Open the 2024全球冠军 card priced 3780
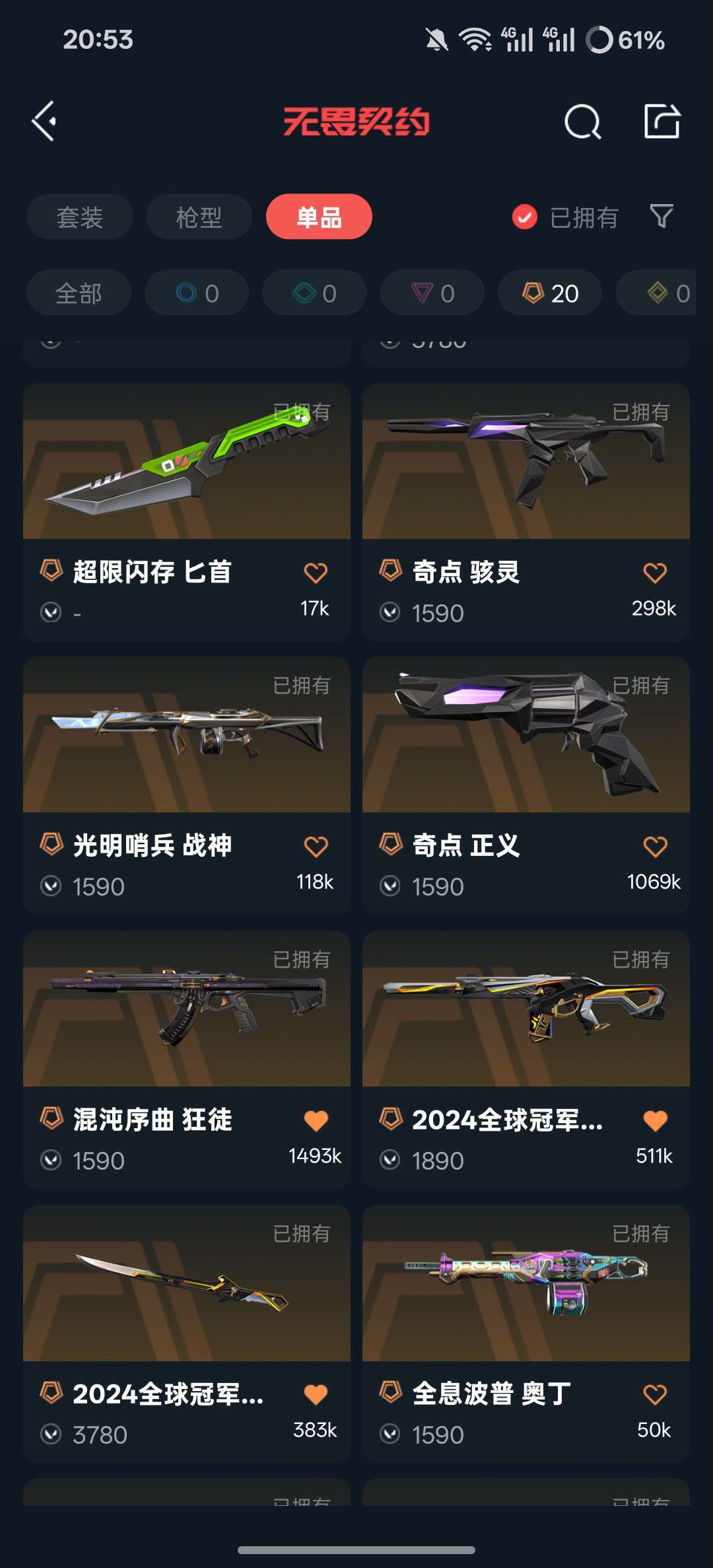The image size is (713, 1568). pyautogui.click(x=187, y=1334)
